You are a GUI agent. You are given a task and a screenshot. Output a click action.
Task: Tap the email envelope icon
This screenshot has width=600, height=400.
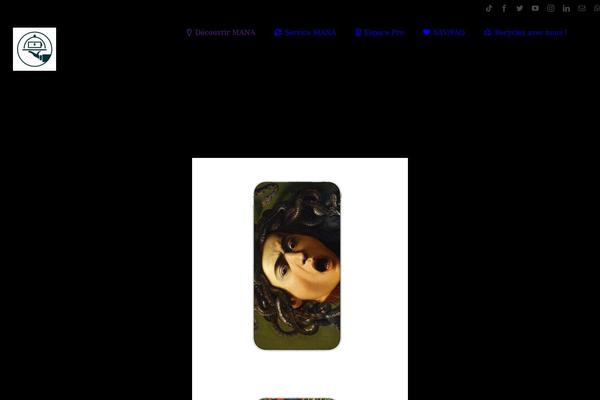coord(582,8)
